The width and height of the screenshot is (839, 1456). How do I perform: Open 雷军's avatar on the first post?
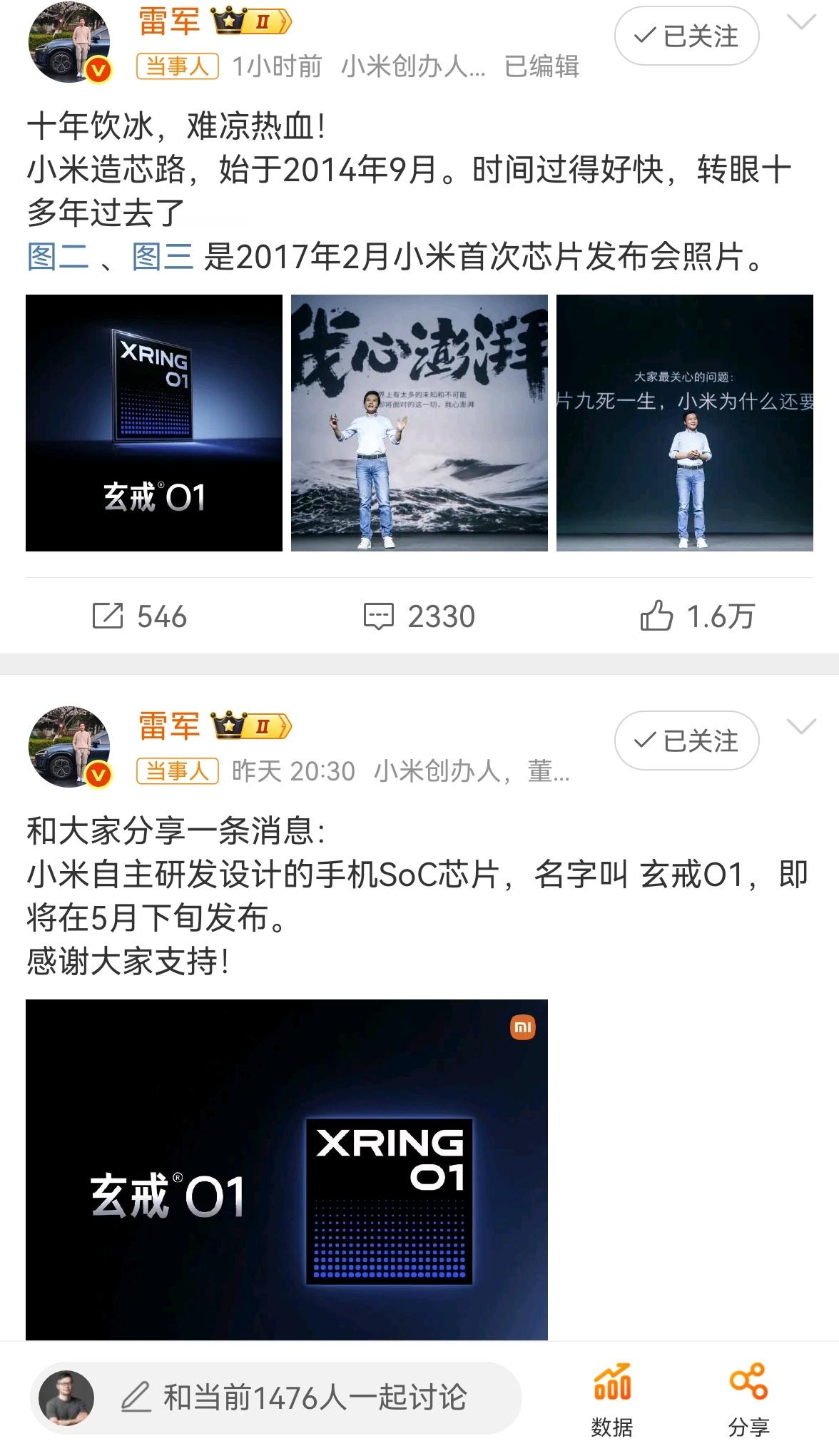click(x=70, y=42)
